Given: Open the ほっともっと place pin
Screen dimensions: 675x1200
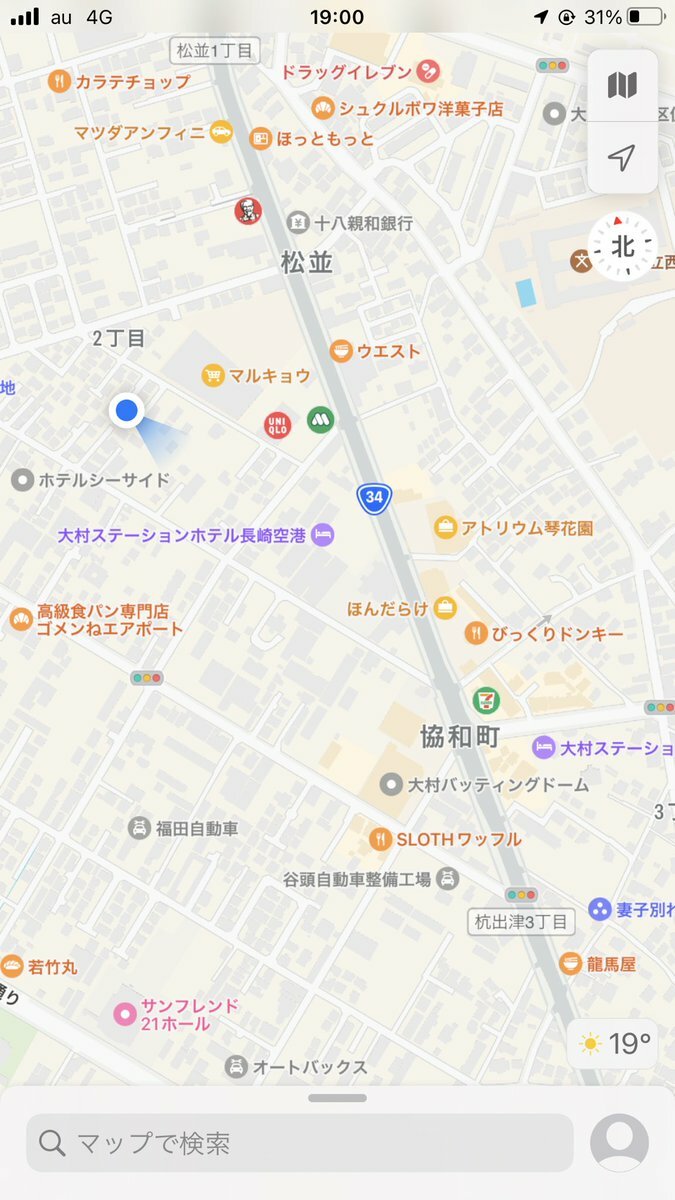Looking at the screenshot, I should click(260, 138).
